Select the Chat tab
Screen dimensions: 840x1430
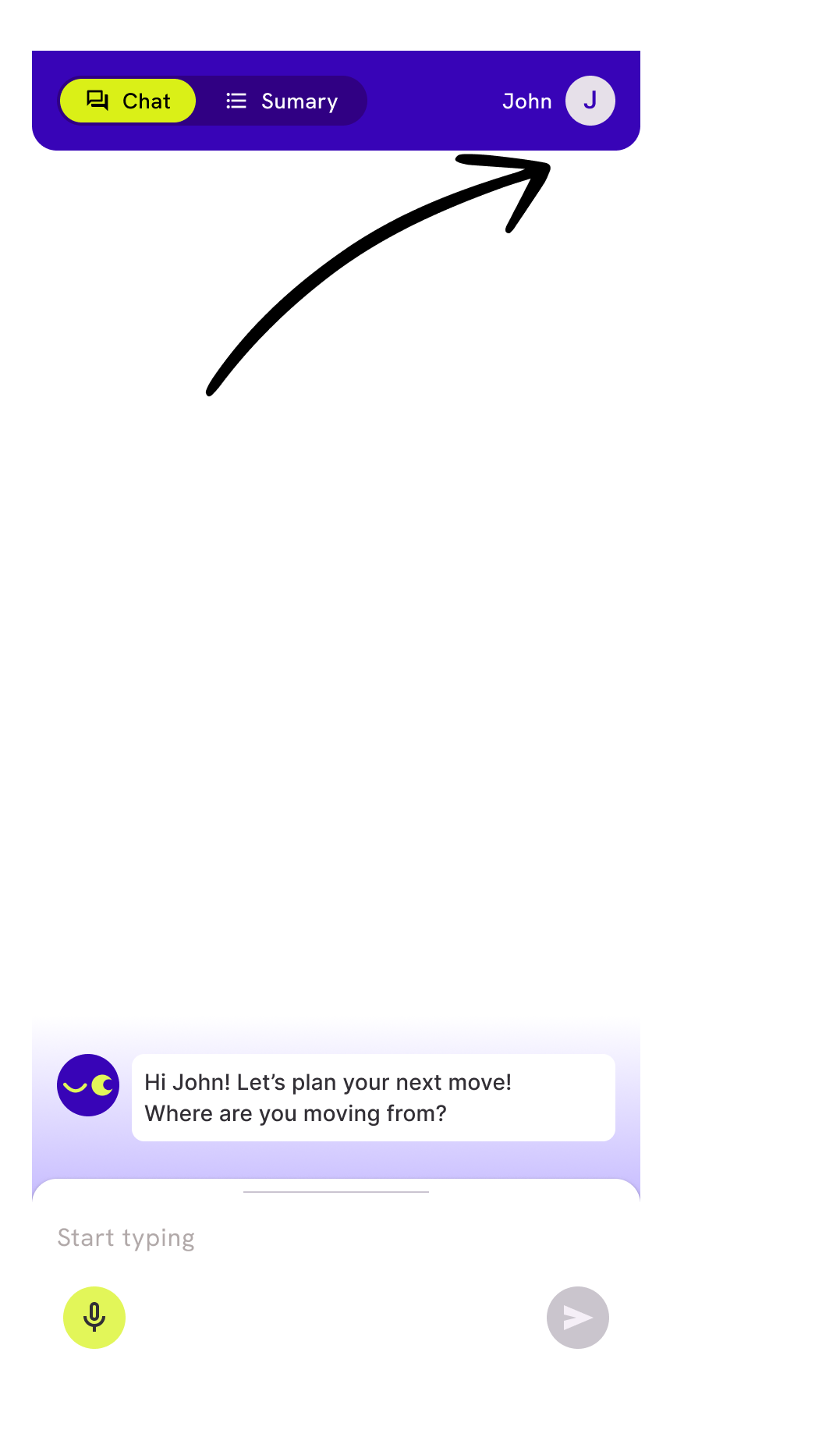[128, 101]
